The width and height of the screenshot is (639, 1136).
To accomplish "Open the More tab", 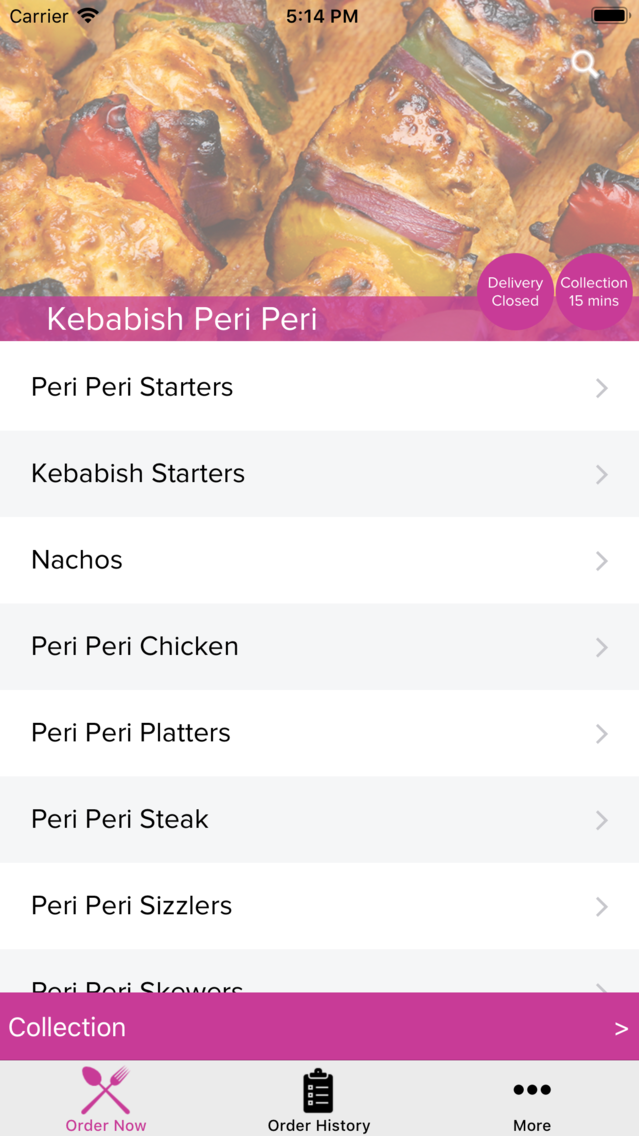I will coord(531,1100).
